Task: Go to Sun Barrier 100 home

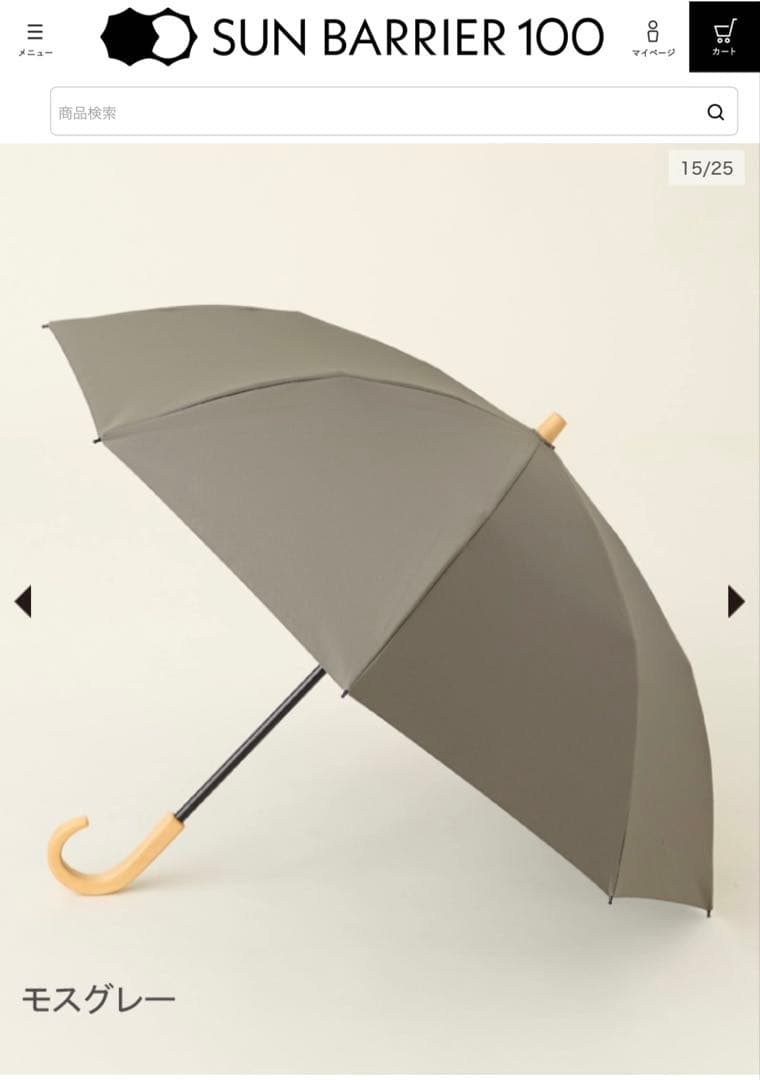Action: pos(352,37)
